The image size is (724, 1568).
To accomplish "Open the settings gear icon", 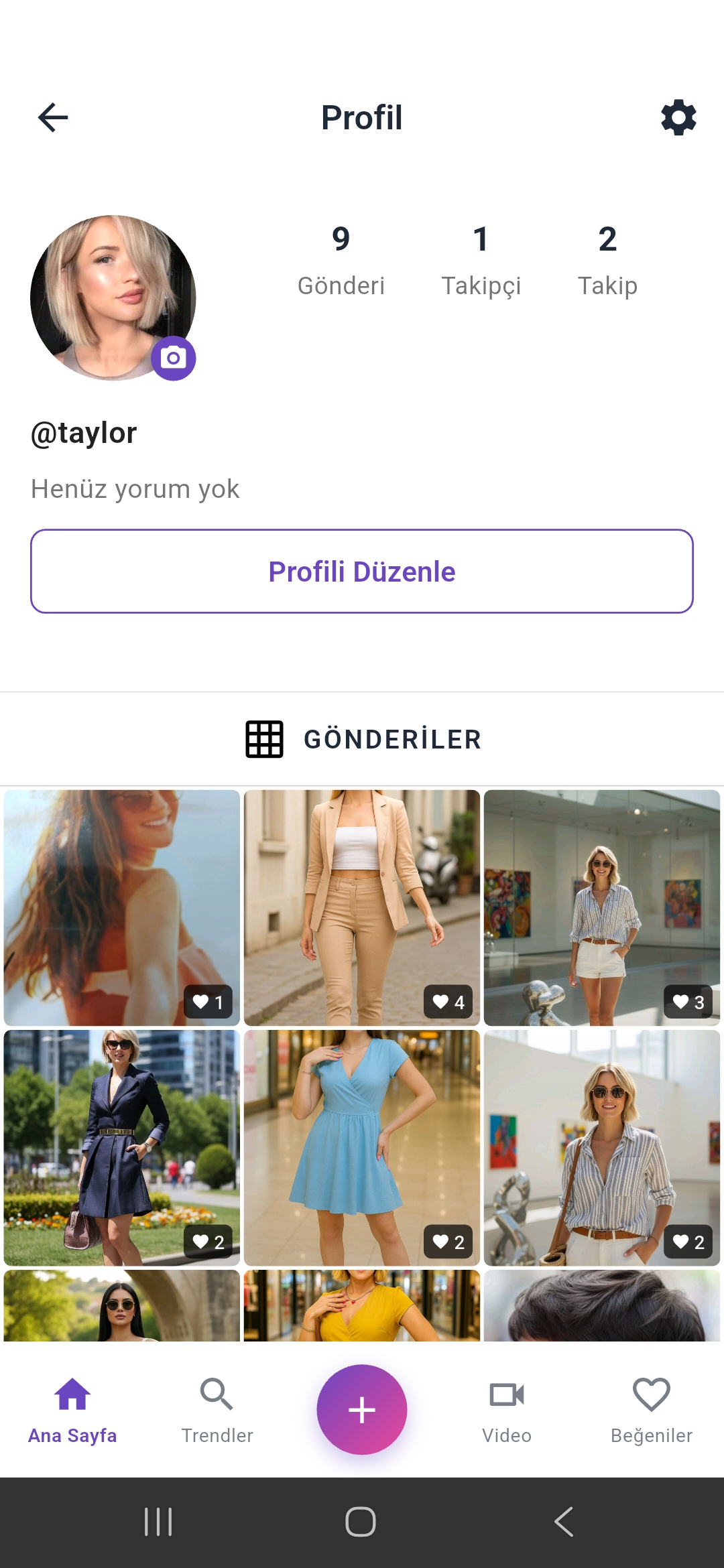I will [678, 118].
